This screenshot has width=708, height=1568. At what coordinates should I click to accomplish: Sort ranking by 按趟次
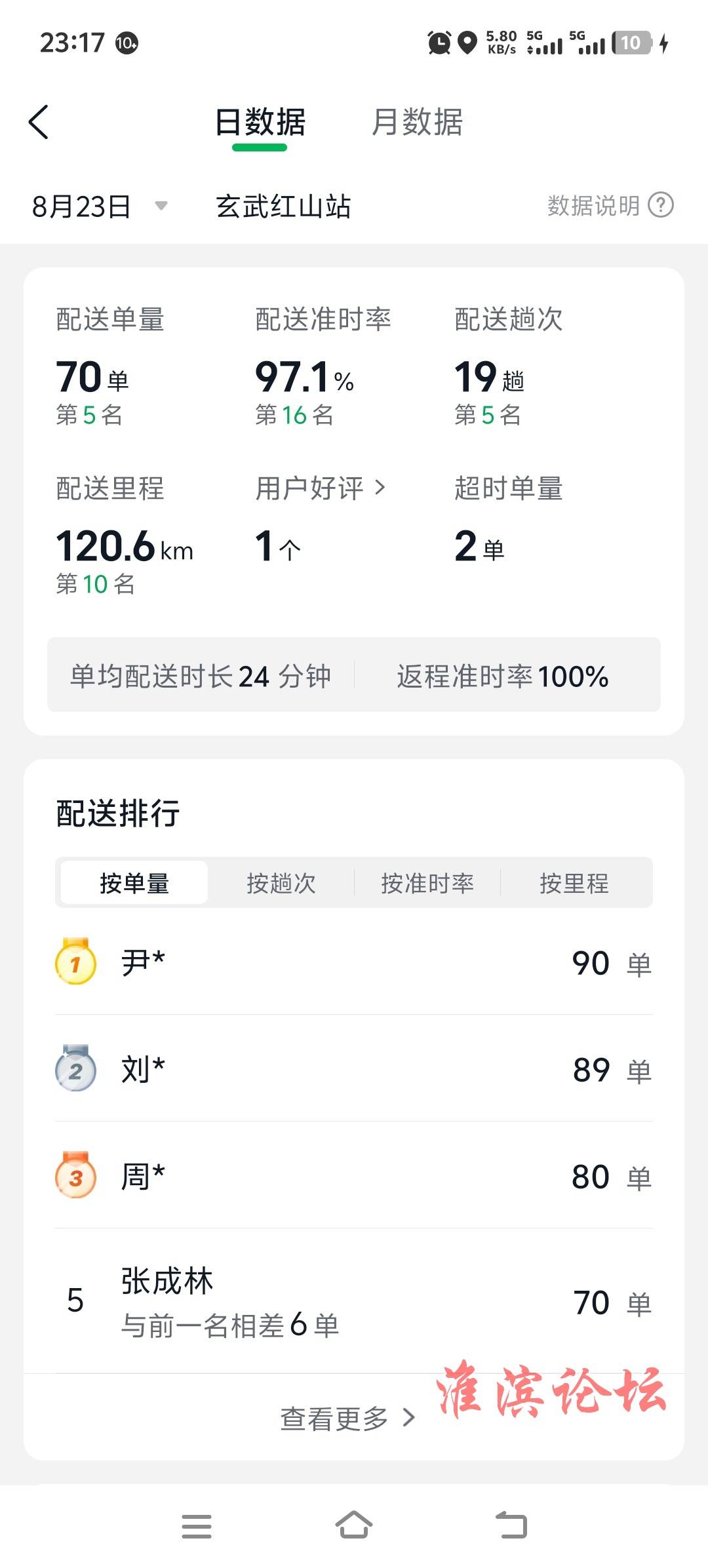point(281,883)
